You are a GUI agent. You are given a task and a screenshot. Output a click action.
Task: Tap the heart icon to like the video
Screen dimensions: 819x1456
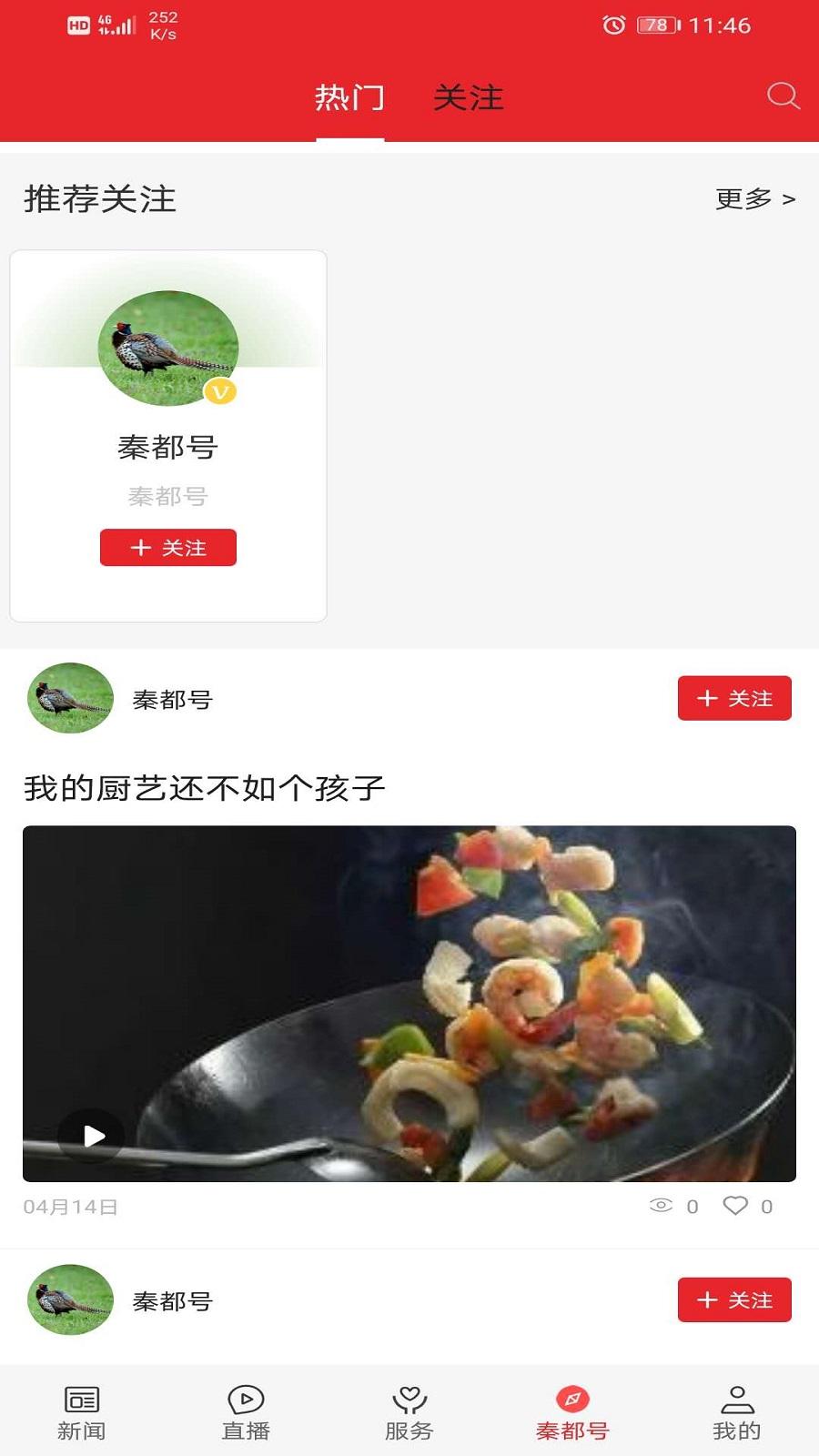(736, 1206)
